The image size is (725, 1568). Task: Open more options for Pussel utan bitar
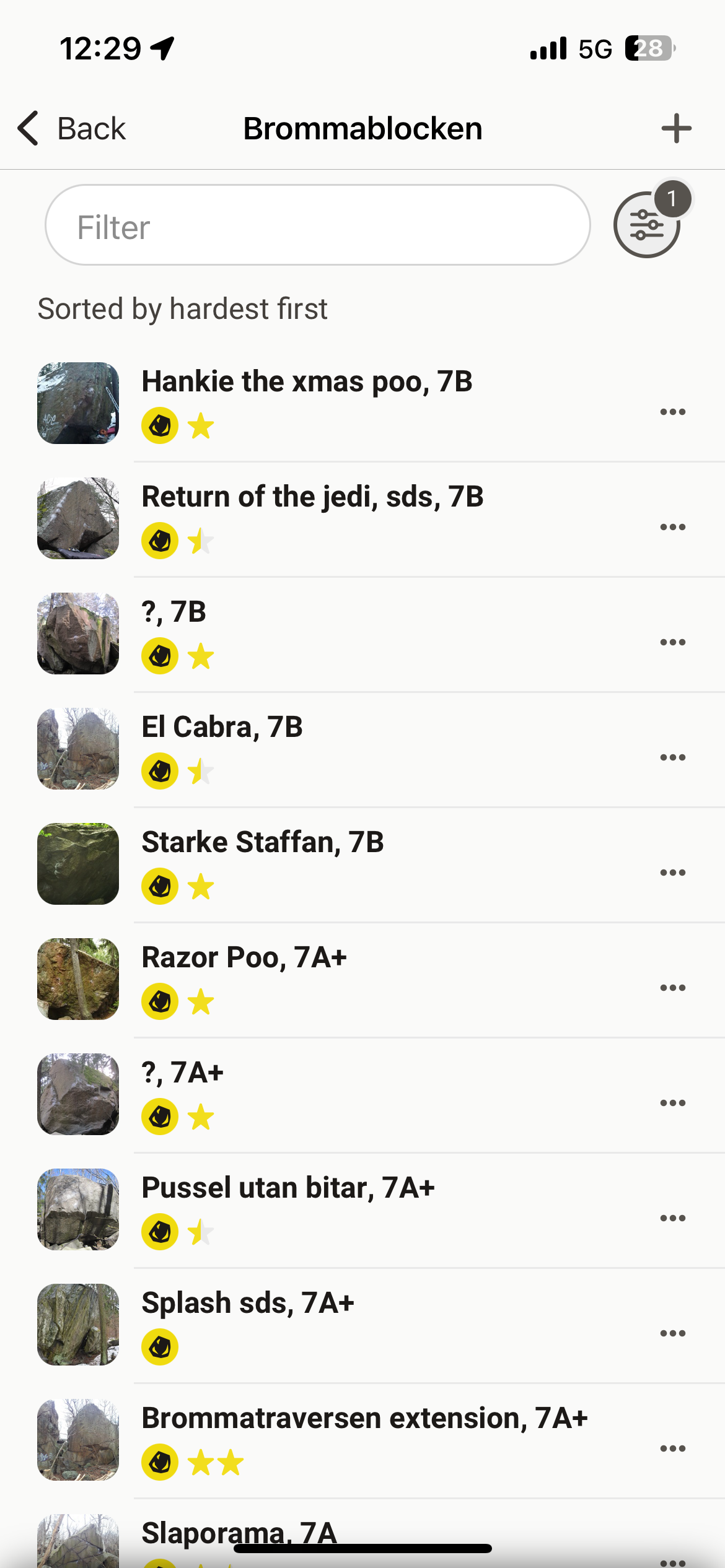(x=672, y=1218)
